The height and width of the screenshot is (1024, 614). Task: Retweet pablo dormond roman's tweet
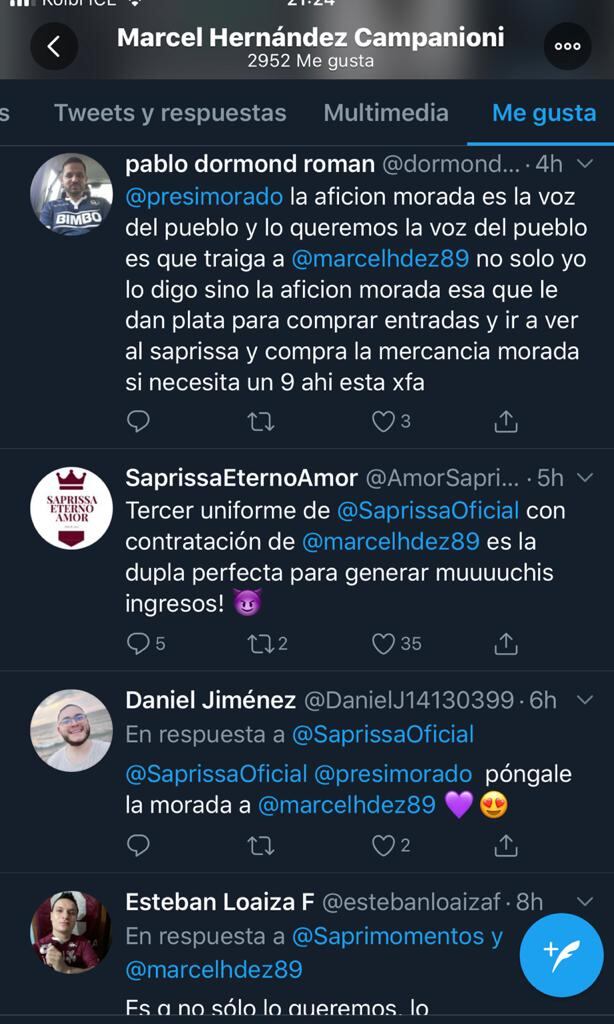pos(260,422)
